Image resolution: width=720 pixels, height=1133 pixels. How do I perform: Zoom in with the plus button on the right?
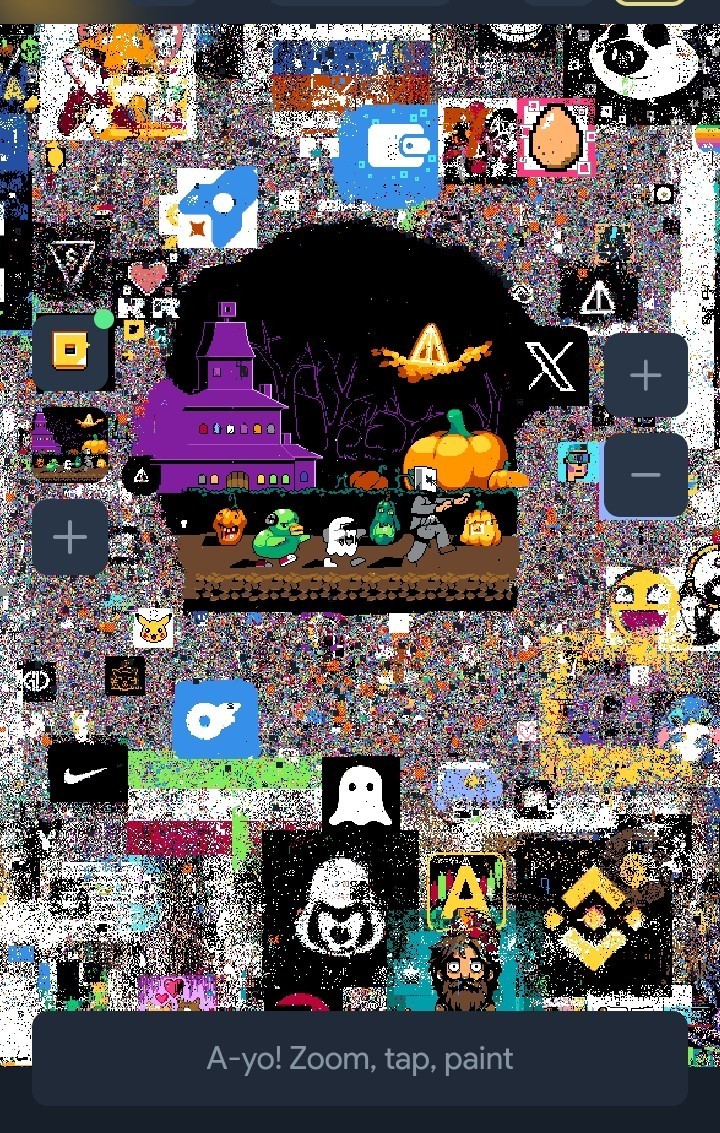(x=645, y=375)
